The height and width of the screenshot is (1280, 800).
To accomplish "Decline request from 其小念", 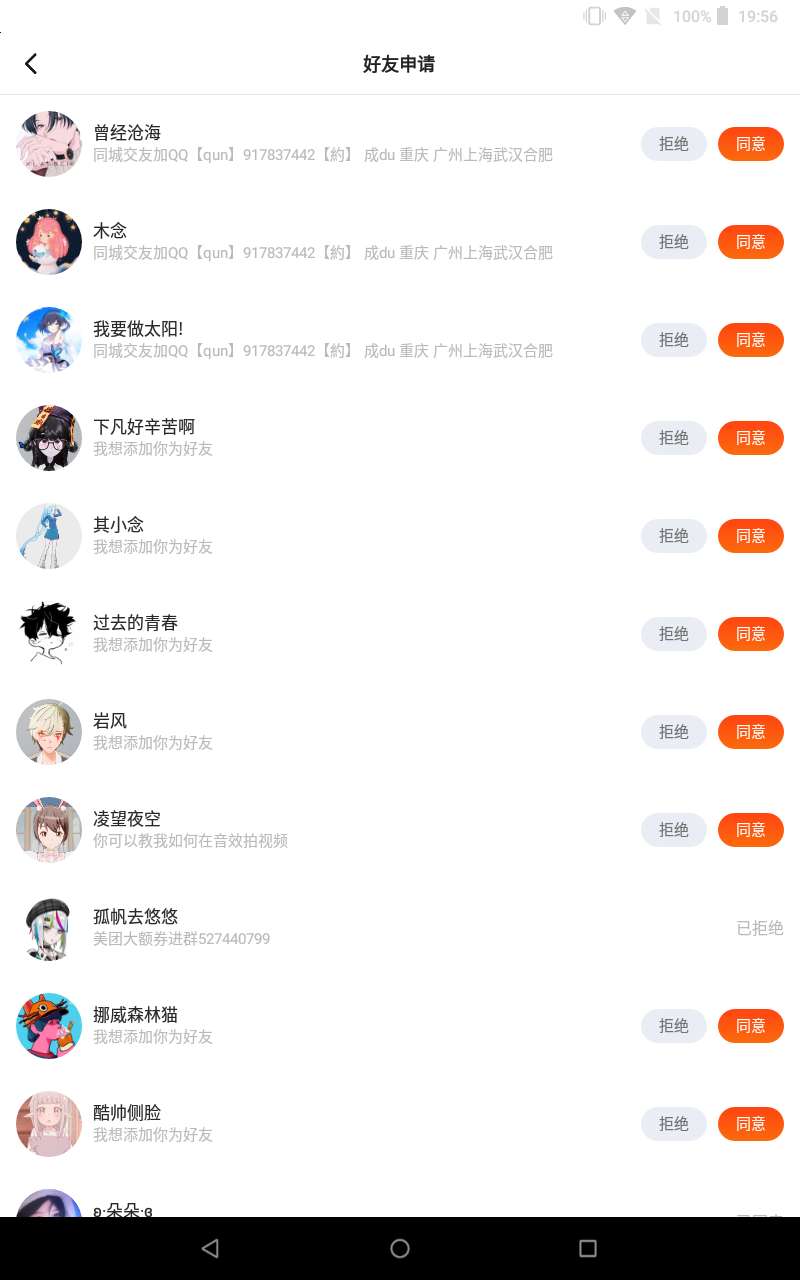I will (673, 536).
